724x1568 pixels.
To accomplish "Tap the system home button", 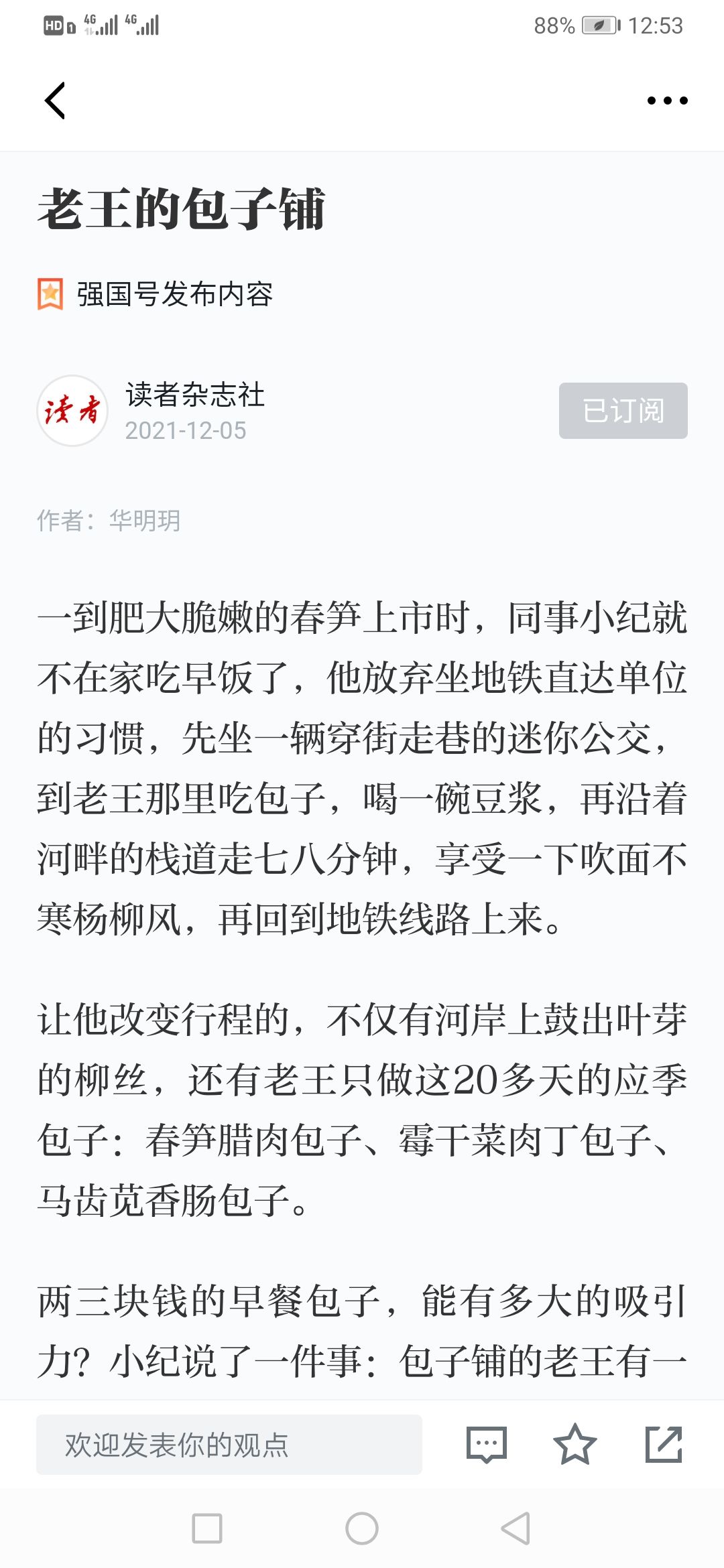I will [x=362, y=1528].
